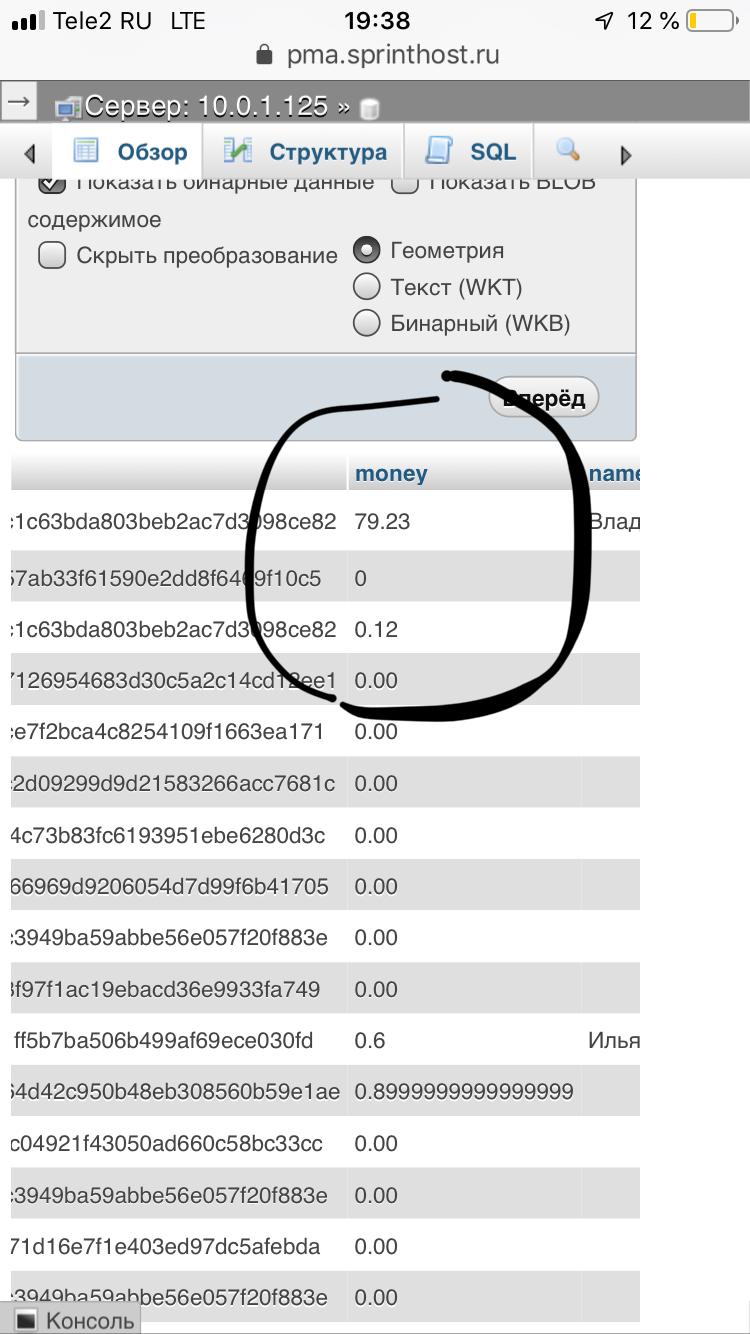Screen dimensions: 750x1334
Task: Tap the Вперёд submit button
Action: tap(545, 398)
